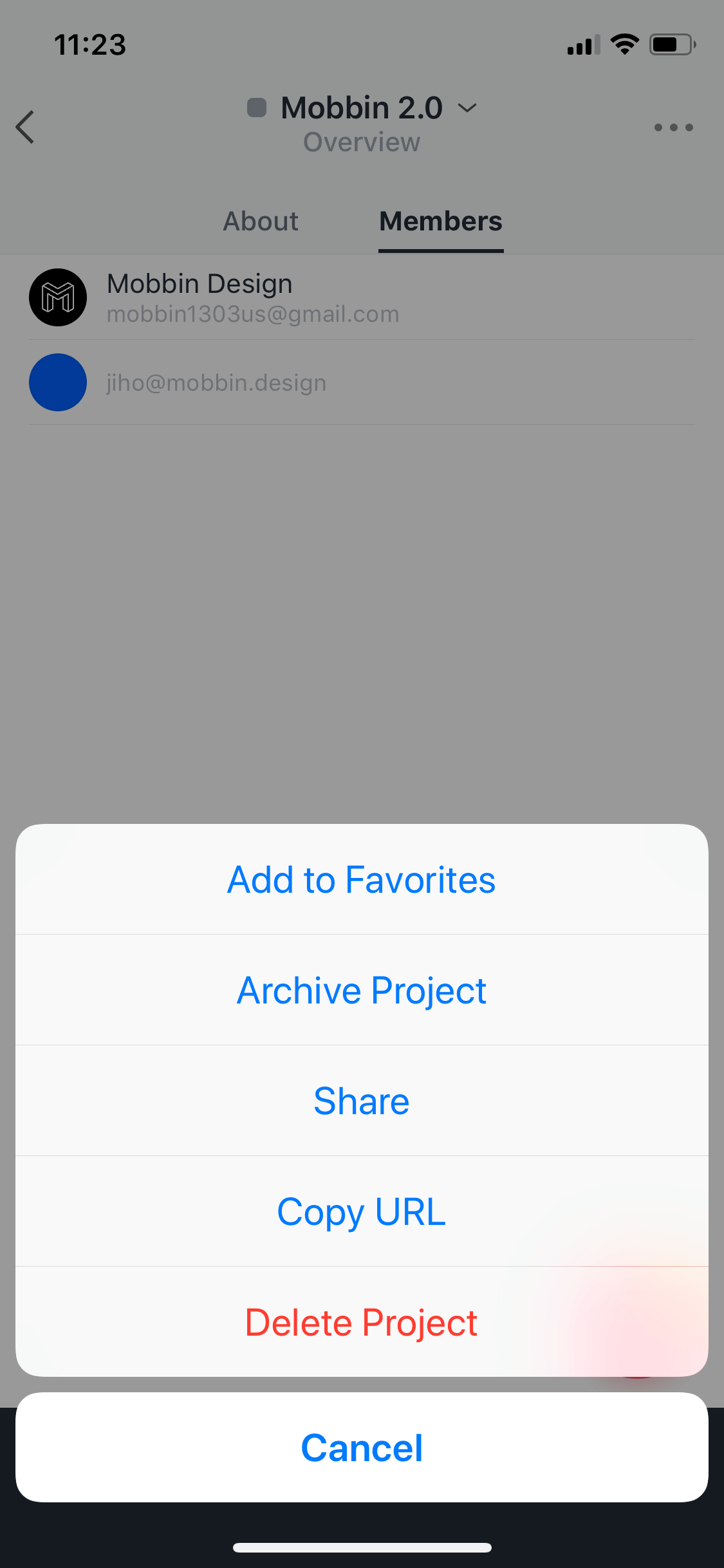This screenshot has height=1568, width=724.
Task: Tap Share in the action sheet
Action: pyautogui.click(x=362, y=1101)
